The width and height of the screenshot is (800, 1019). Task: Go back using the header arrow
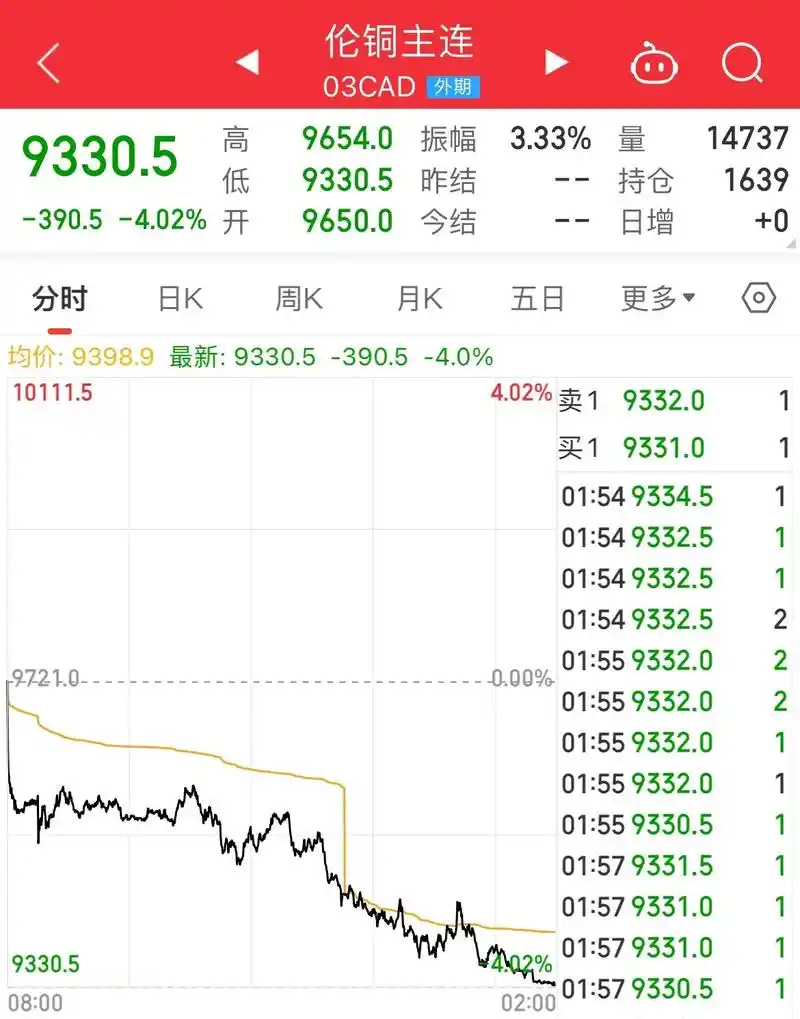pos(49,64)
